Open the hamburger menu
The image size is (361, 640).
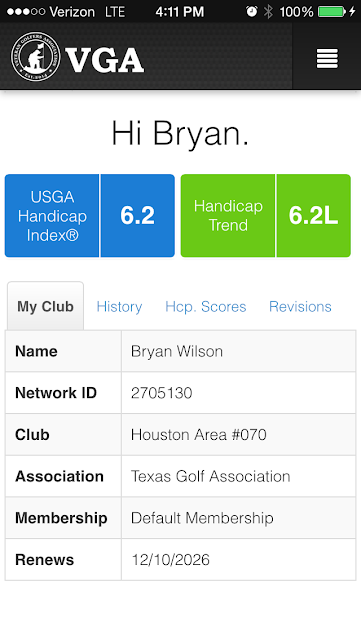(x=327, y=59)
